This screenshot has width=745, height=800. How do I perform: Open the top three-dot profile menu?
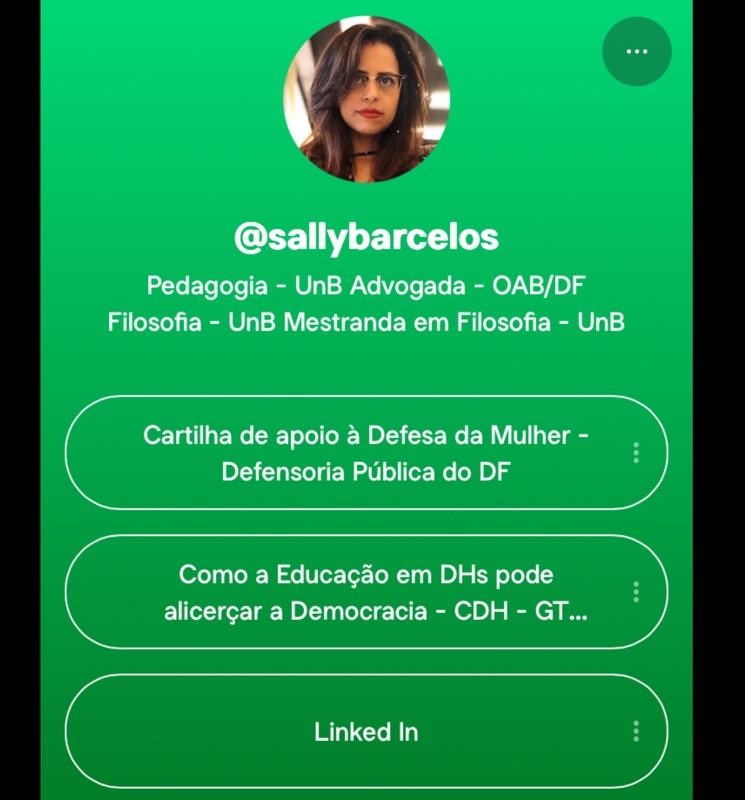point(637,51)
